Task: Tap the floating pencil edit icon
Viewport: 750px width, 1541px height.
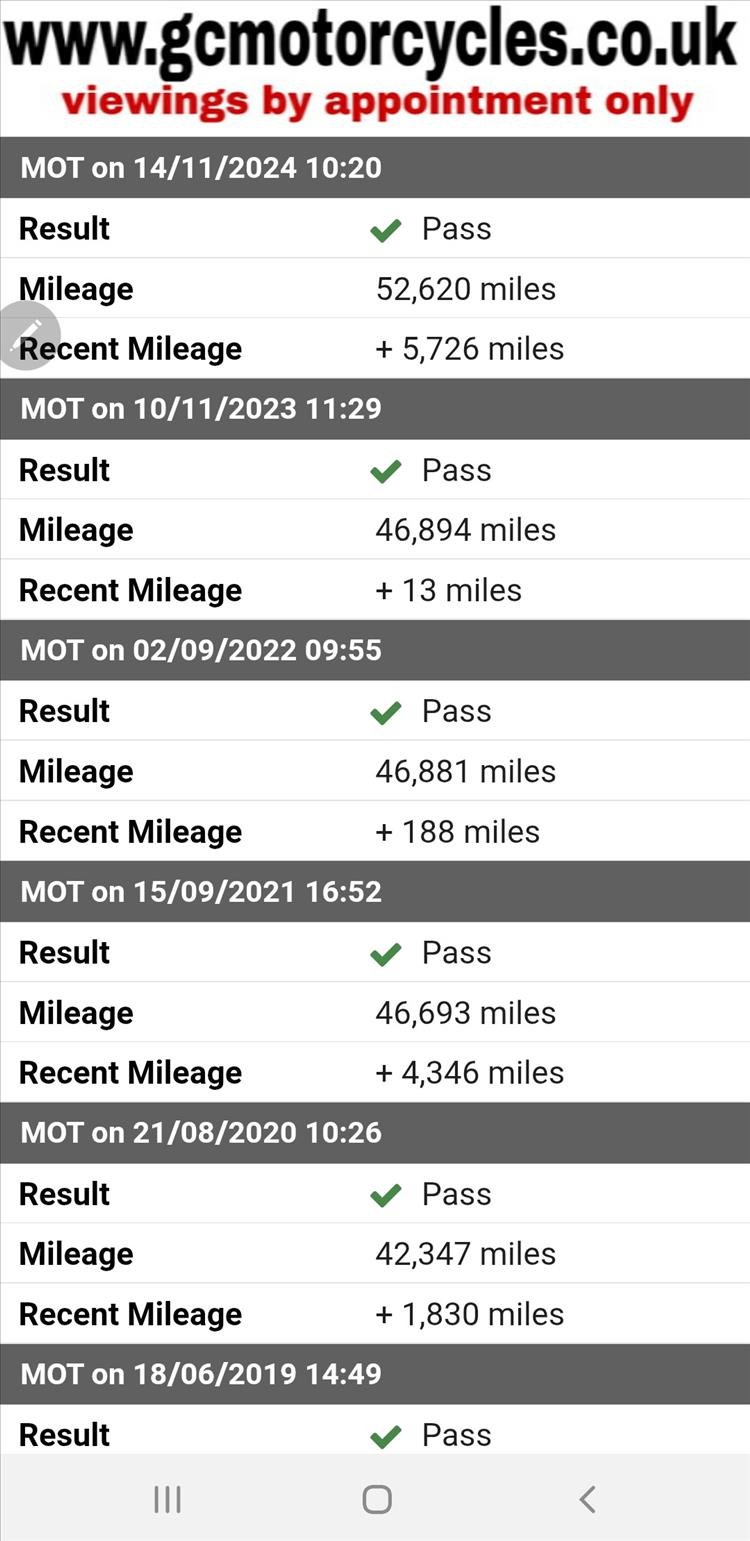Action: click(x=28, y=335)
